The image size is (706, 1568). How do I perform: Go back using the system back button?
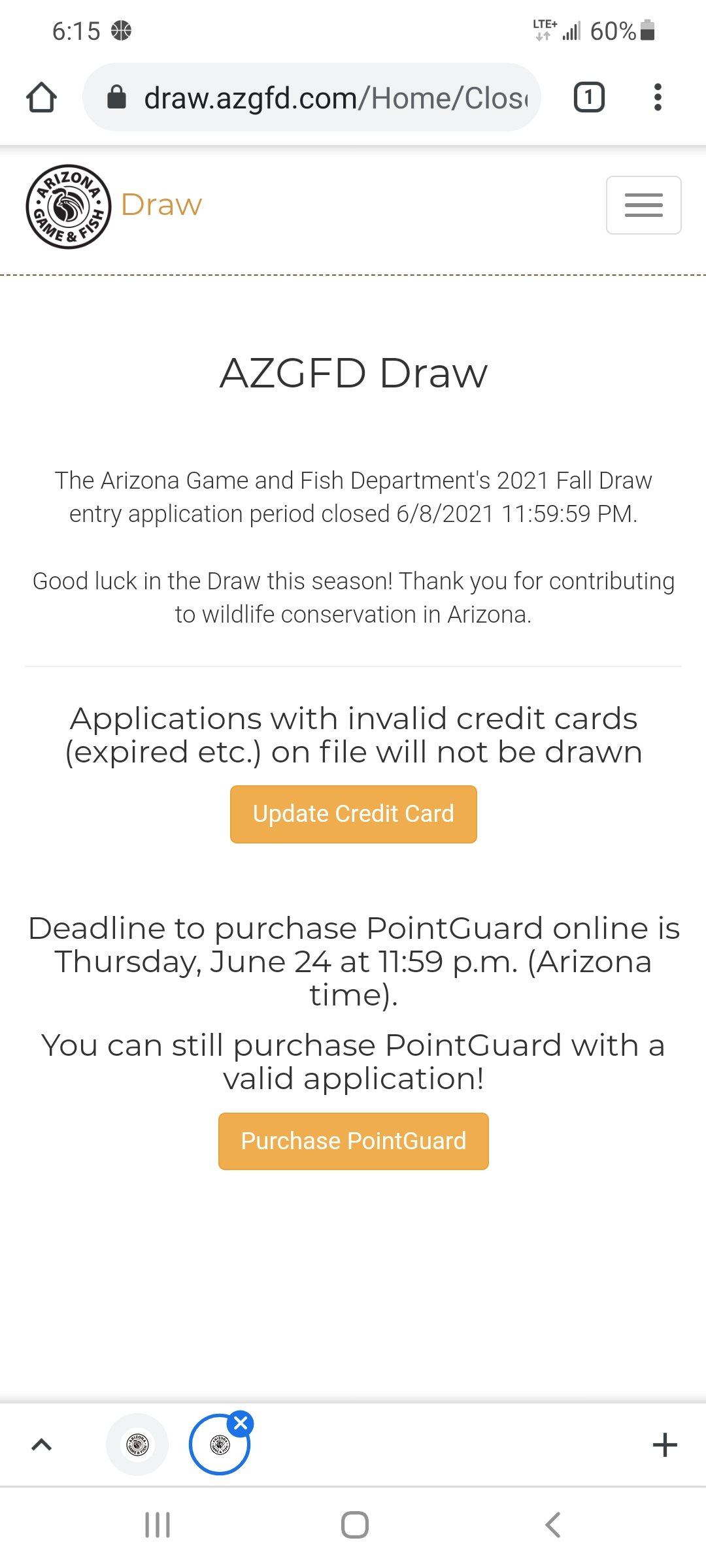pos(552,1525)
